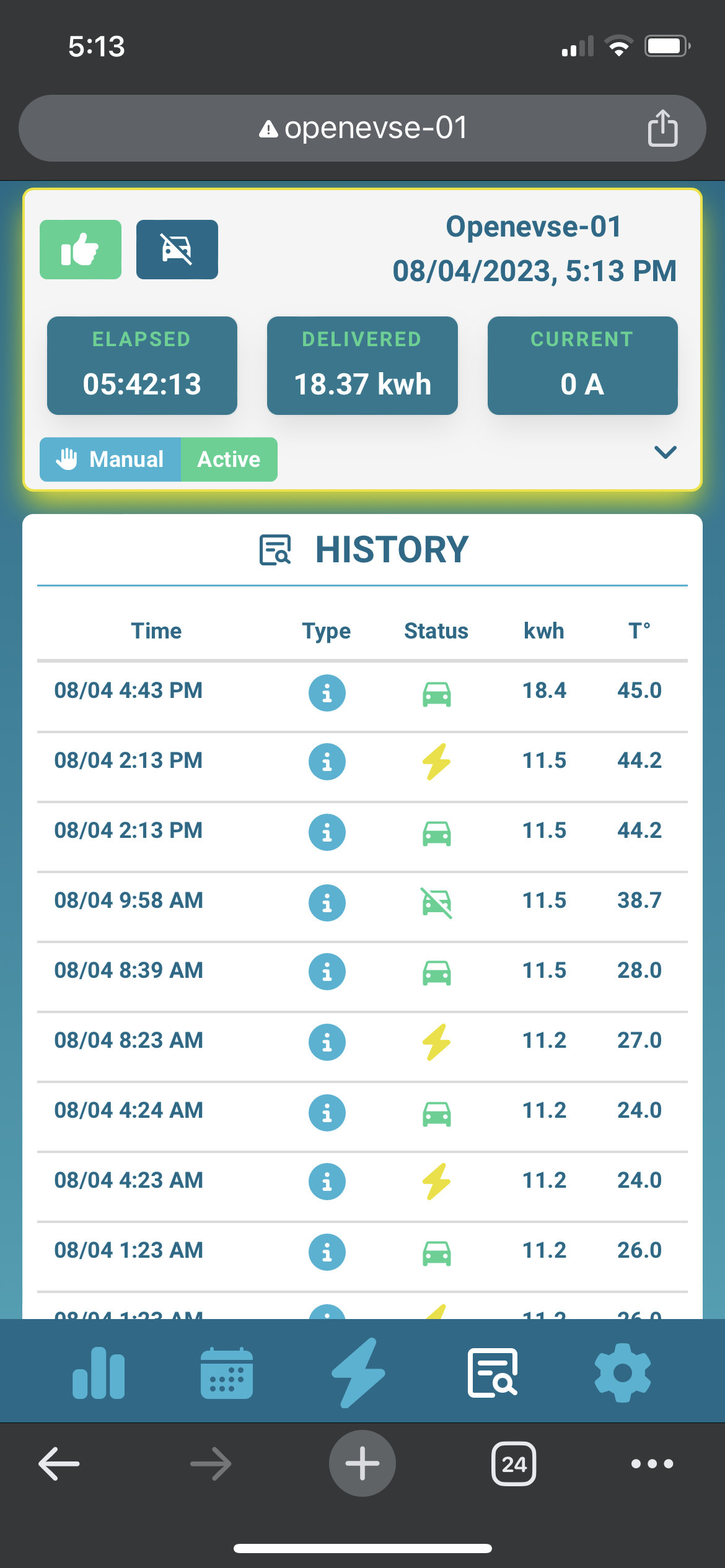Toggle the thumbs-up claim button

(x=81, y=248)
